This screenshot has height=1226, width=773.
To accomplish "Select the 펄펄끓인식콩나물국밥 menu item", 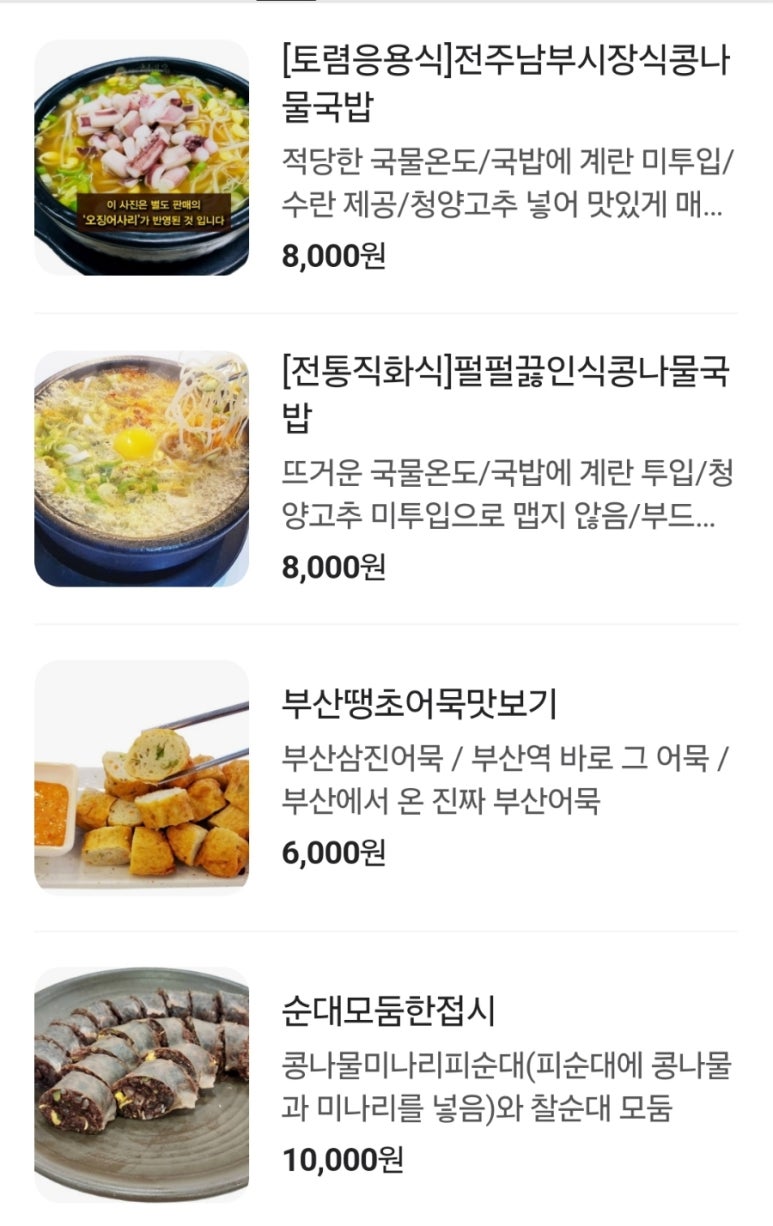I will coord(506,395).
